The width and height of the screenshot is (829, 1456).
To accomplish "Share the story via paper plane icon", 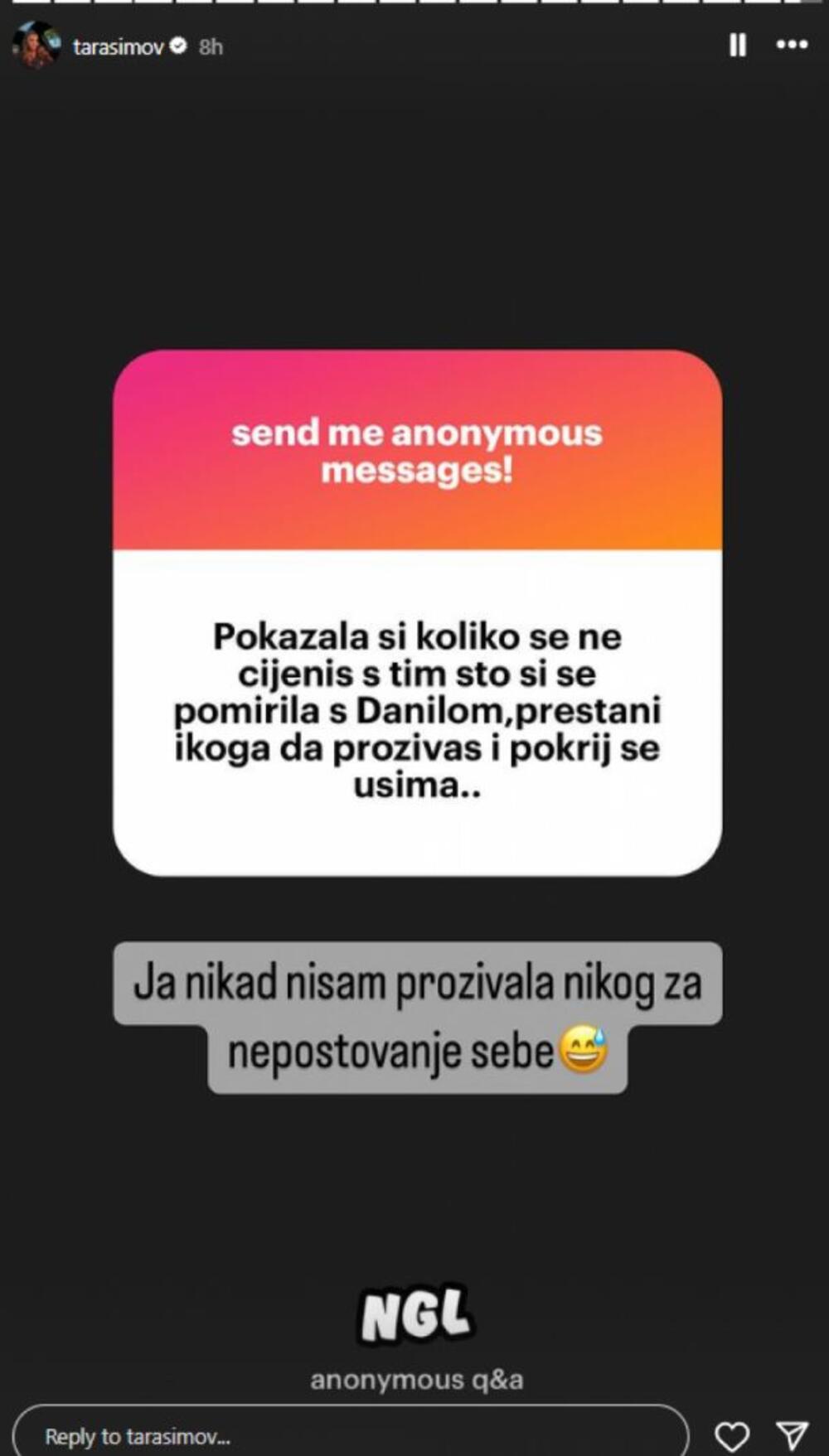I will coord(792,1435).
